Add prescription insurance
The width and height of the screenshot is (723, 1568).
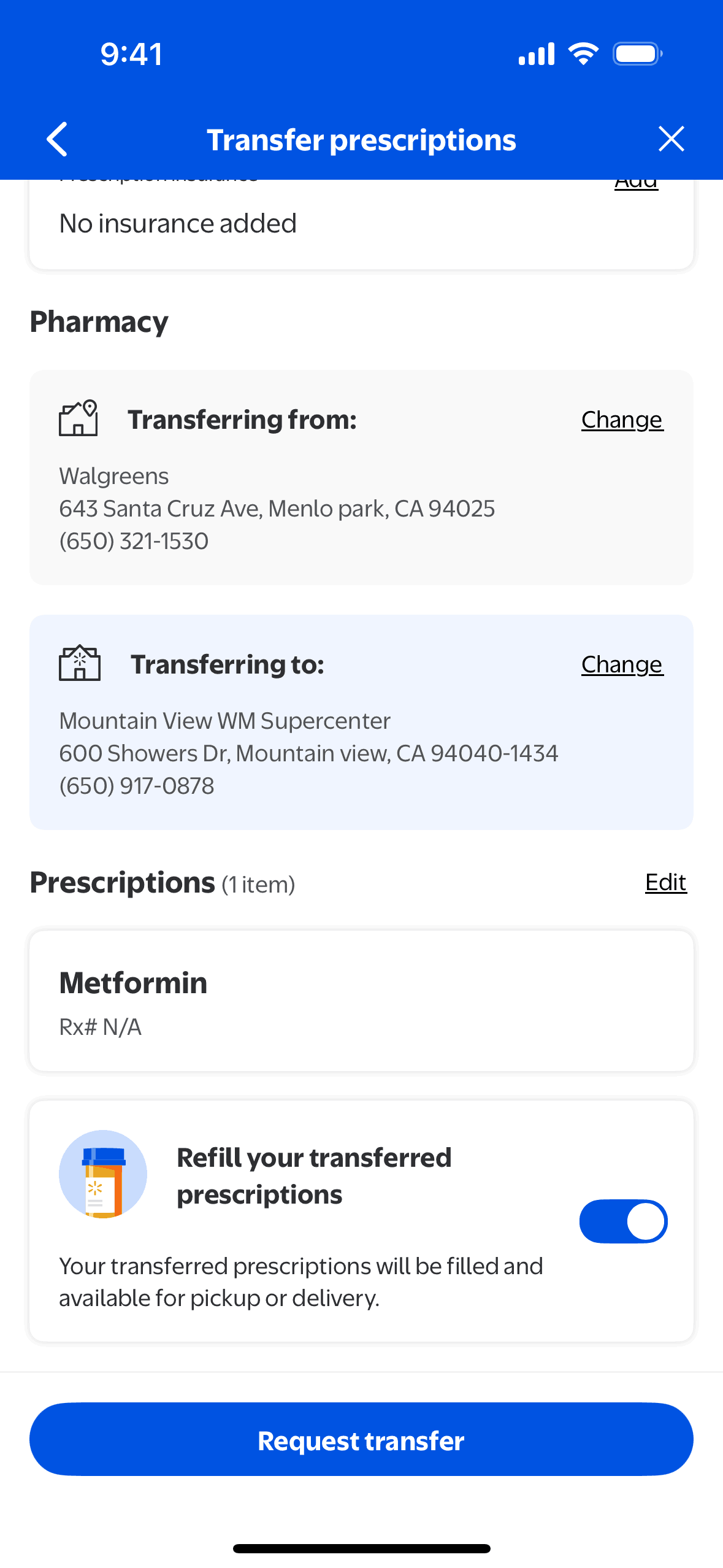(x=636, y=183)
